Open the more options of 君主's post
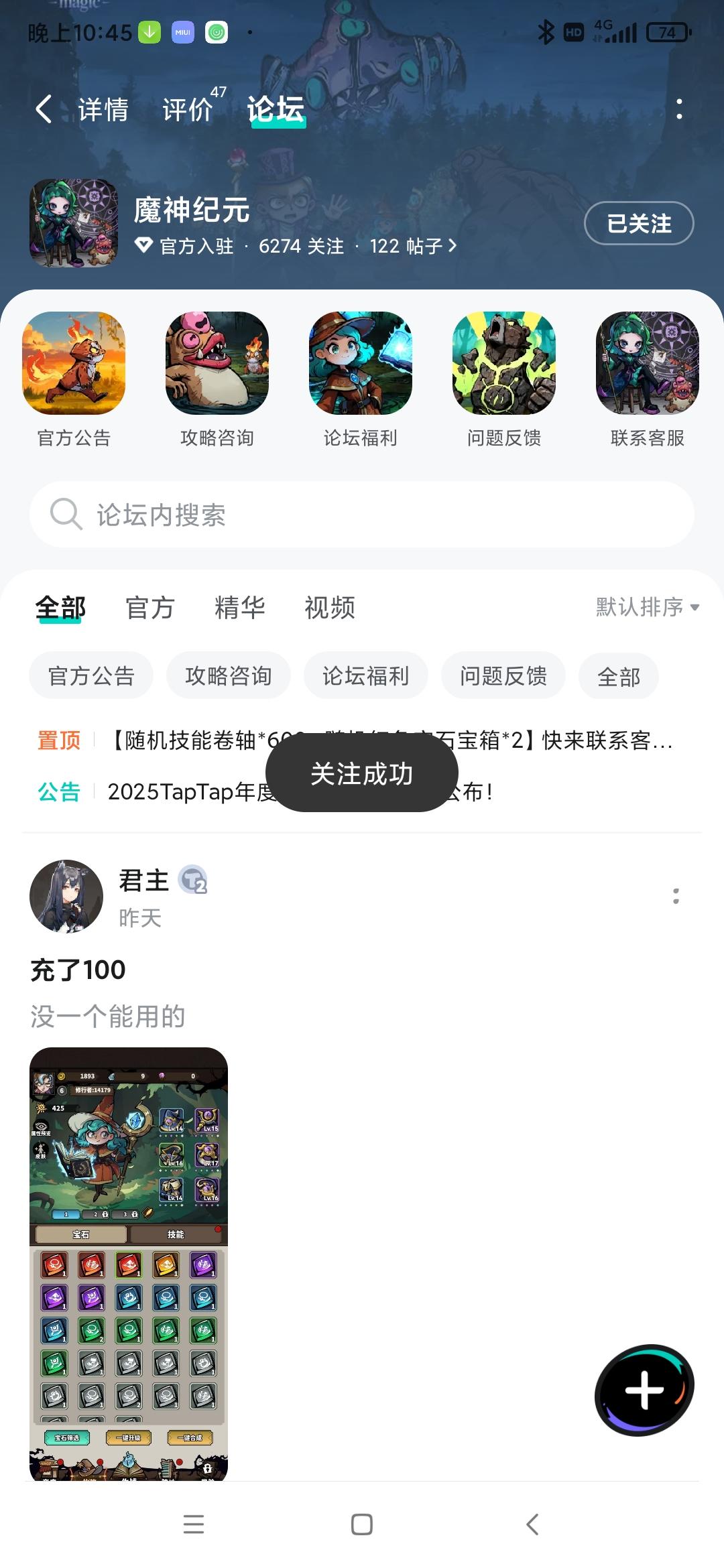The height and width of the screenshot is (1568, 724). [676, 896]
